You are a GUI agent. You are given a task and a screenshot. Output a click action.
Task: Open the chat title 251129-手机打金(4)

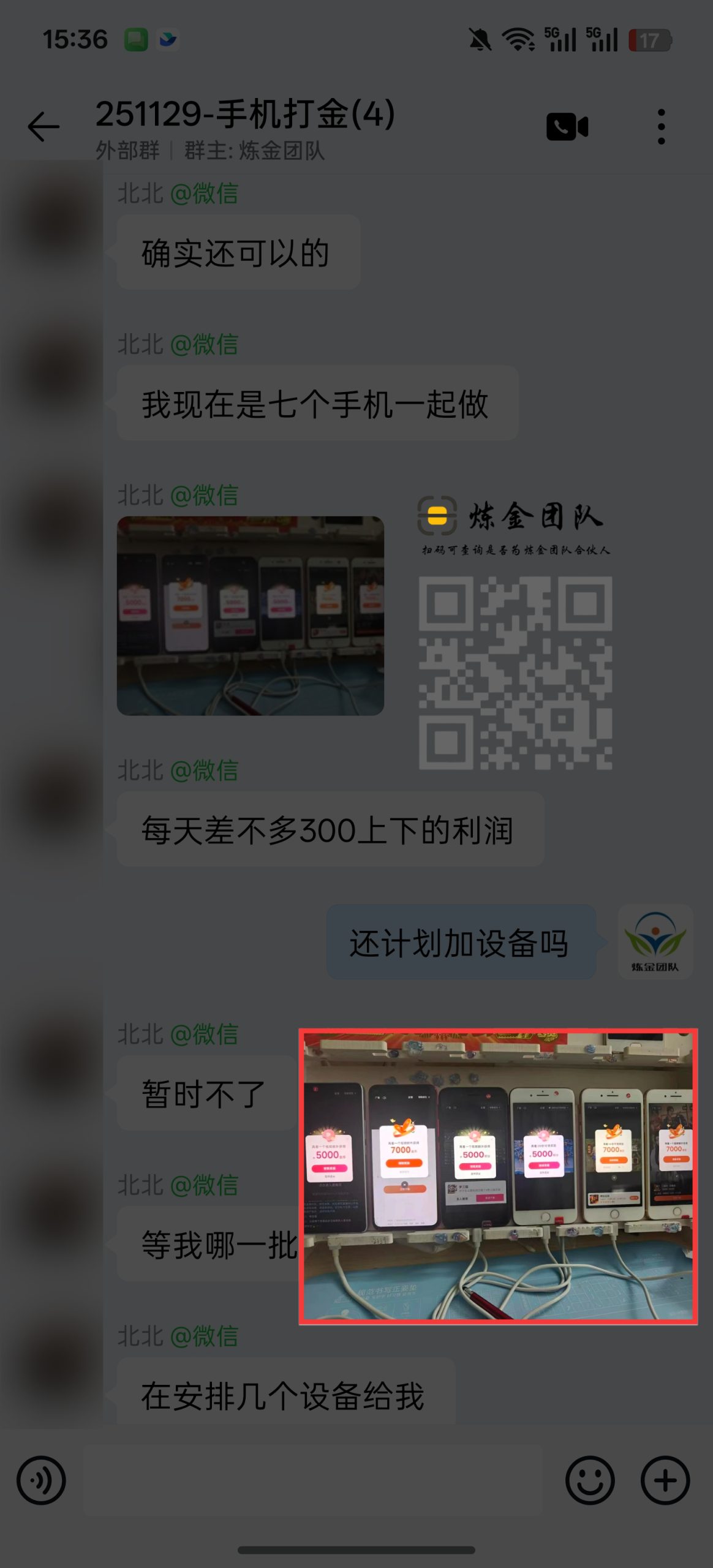245,114
